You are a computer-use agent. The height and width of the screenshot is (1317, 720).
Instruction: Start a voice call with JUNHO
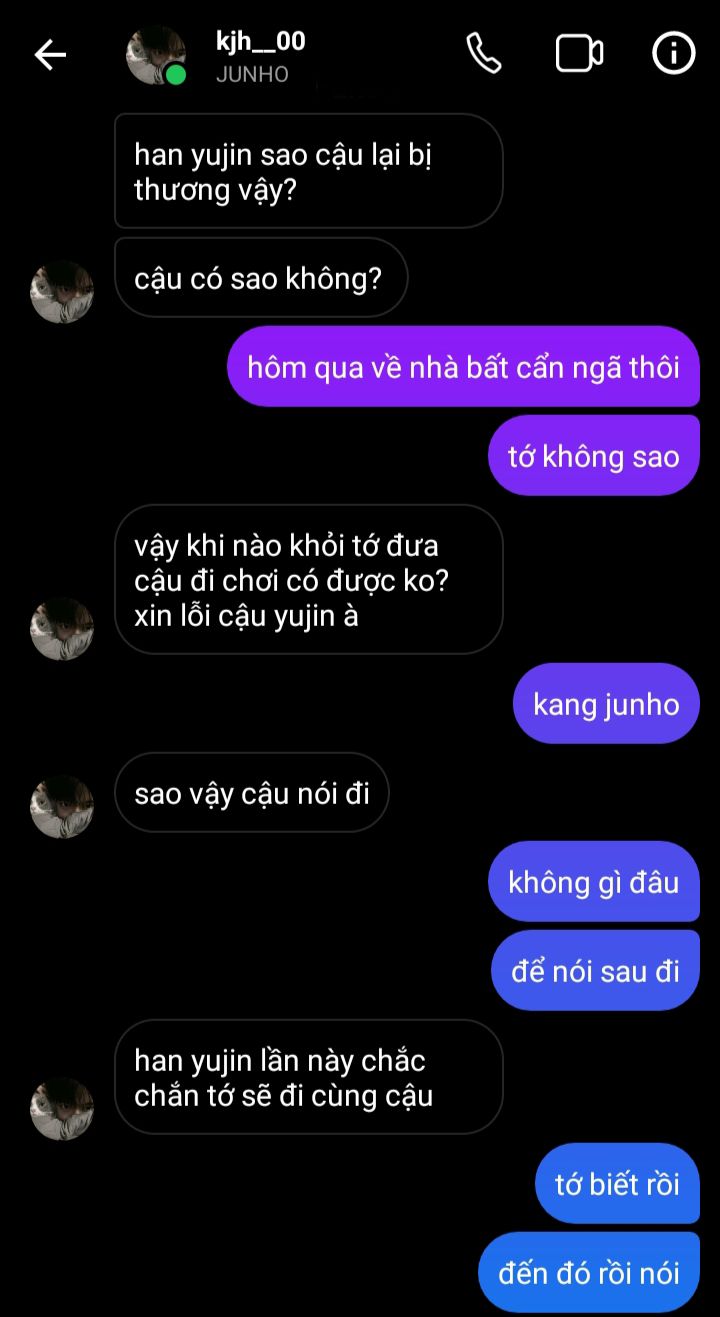coord(484,54)
